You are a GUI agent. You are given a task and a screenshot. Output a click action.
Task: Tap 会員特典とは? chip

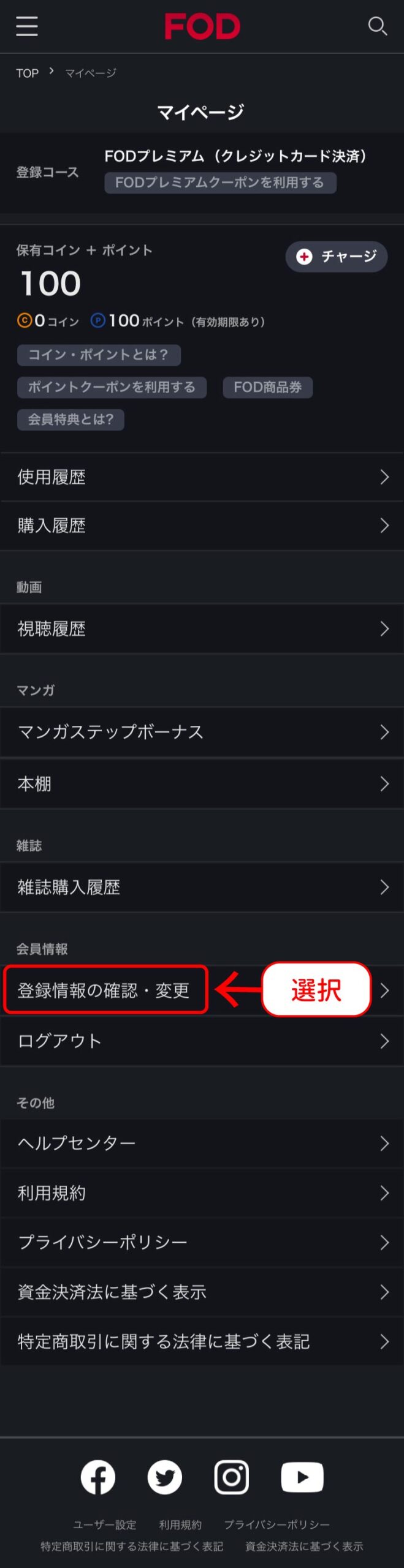(x=71, y=420)
